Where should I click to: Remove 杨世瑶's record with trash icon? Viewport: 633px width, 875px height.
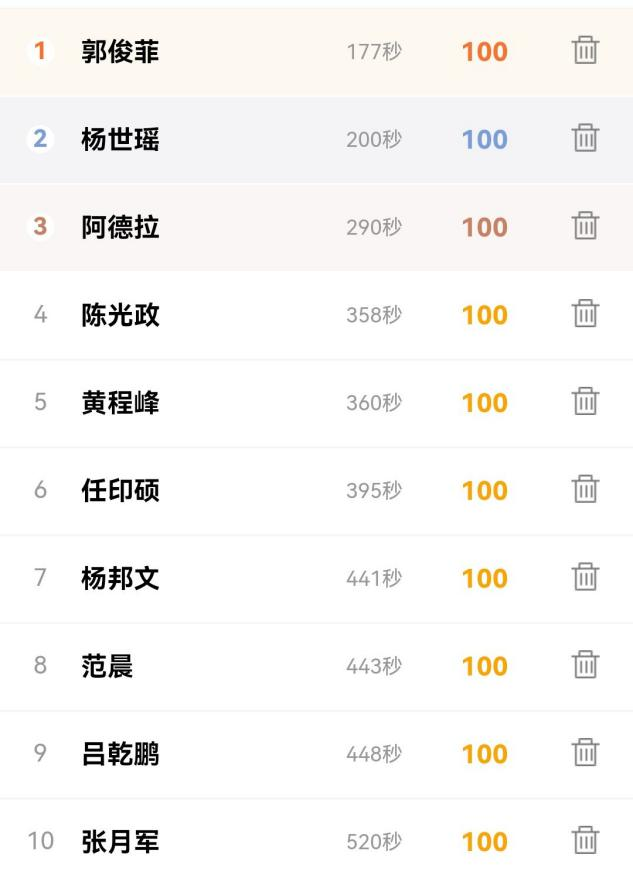pyautogui.click(x=585, y=139)
